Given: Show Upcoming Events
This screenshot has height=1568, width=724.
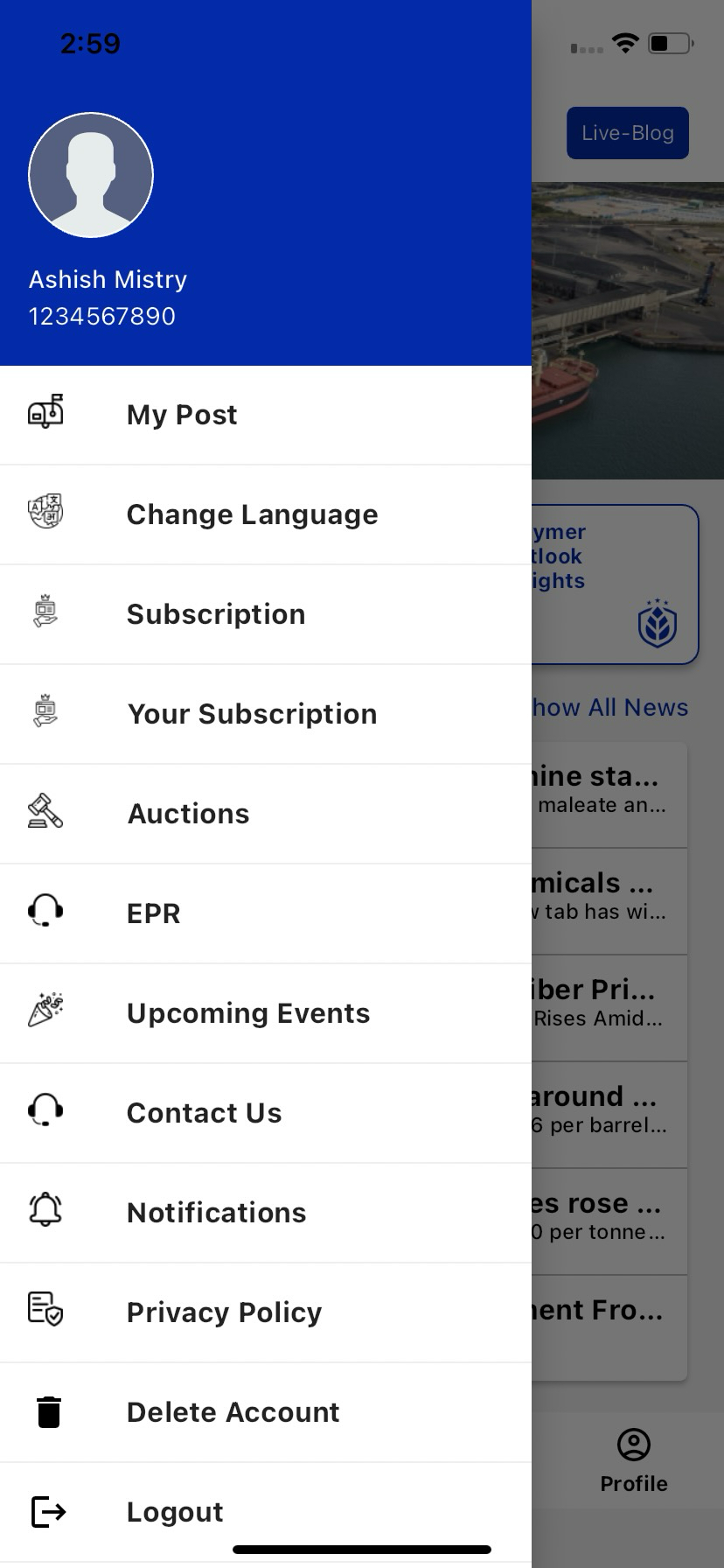Looking at the screenshot, I should [248, 1013].
